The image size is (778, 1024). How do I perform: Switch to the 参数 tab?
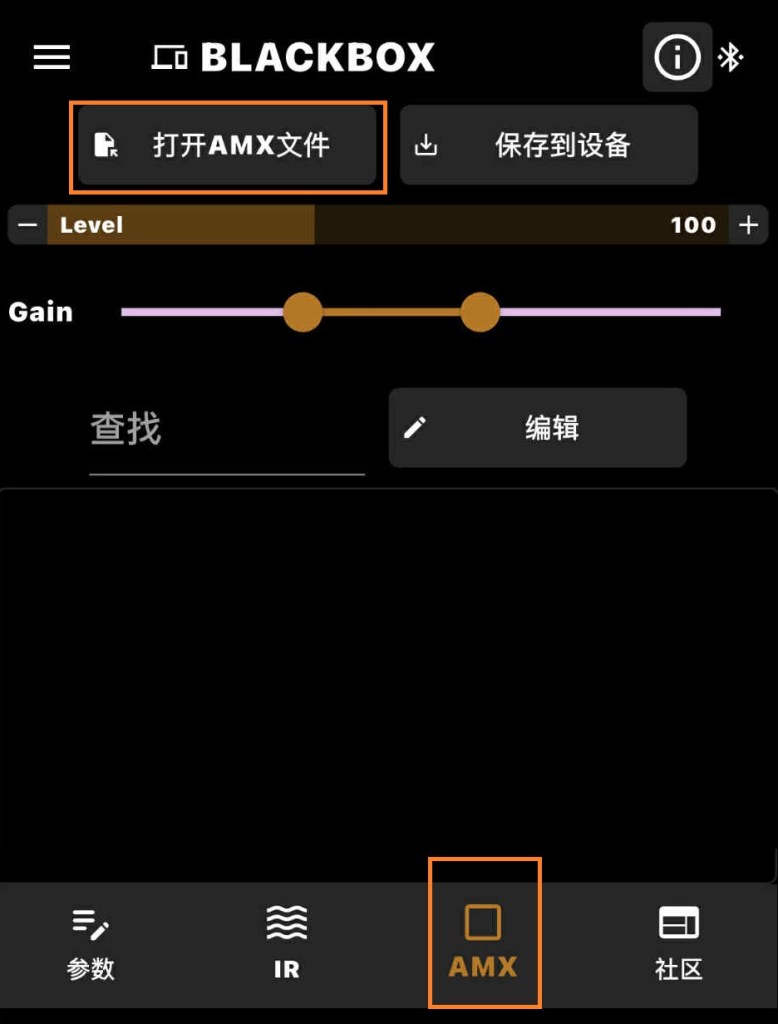91,944
